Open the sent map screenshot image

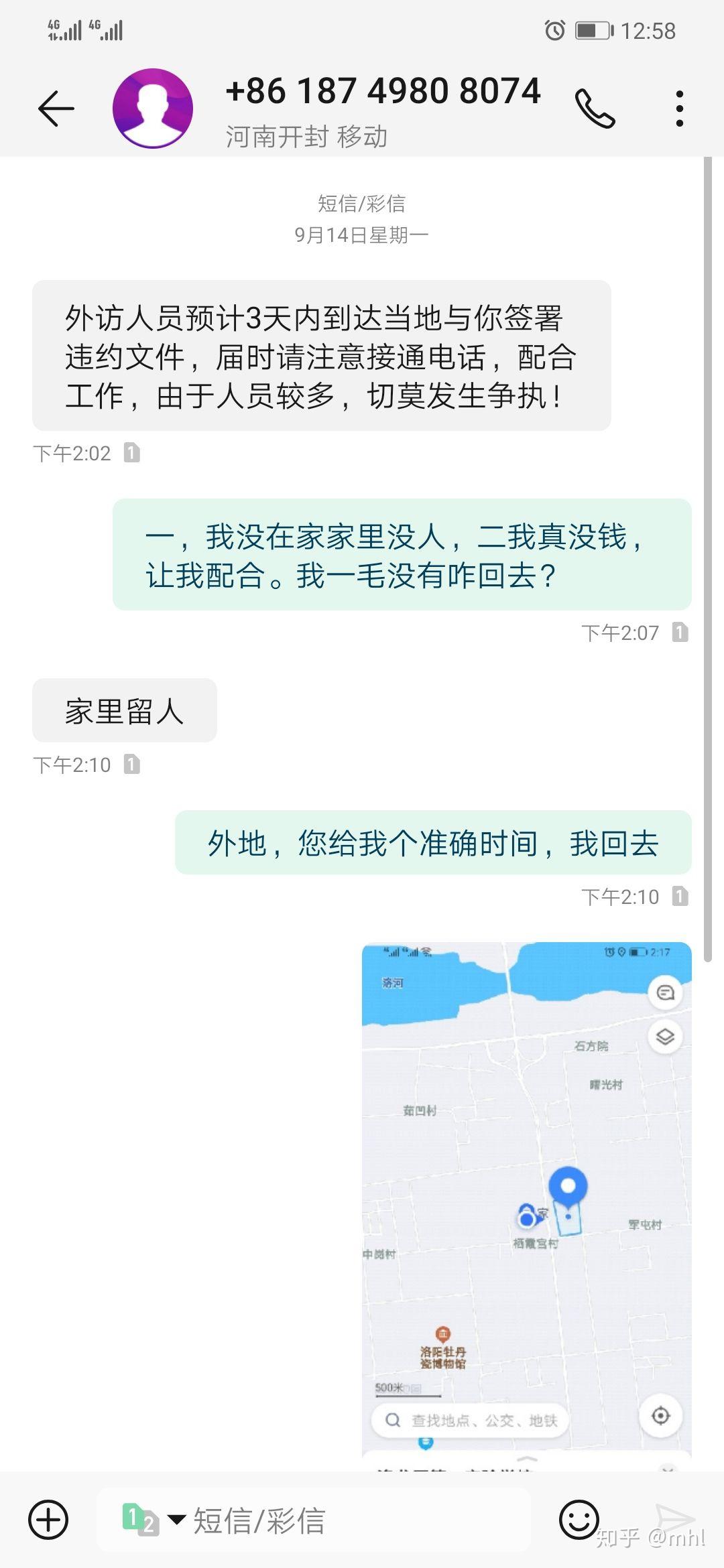[x=527, y=1206]
